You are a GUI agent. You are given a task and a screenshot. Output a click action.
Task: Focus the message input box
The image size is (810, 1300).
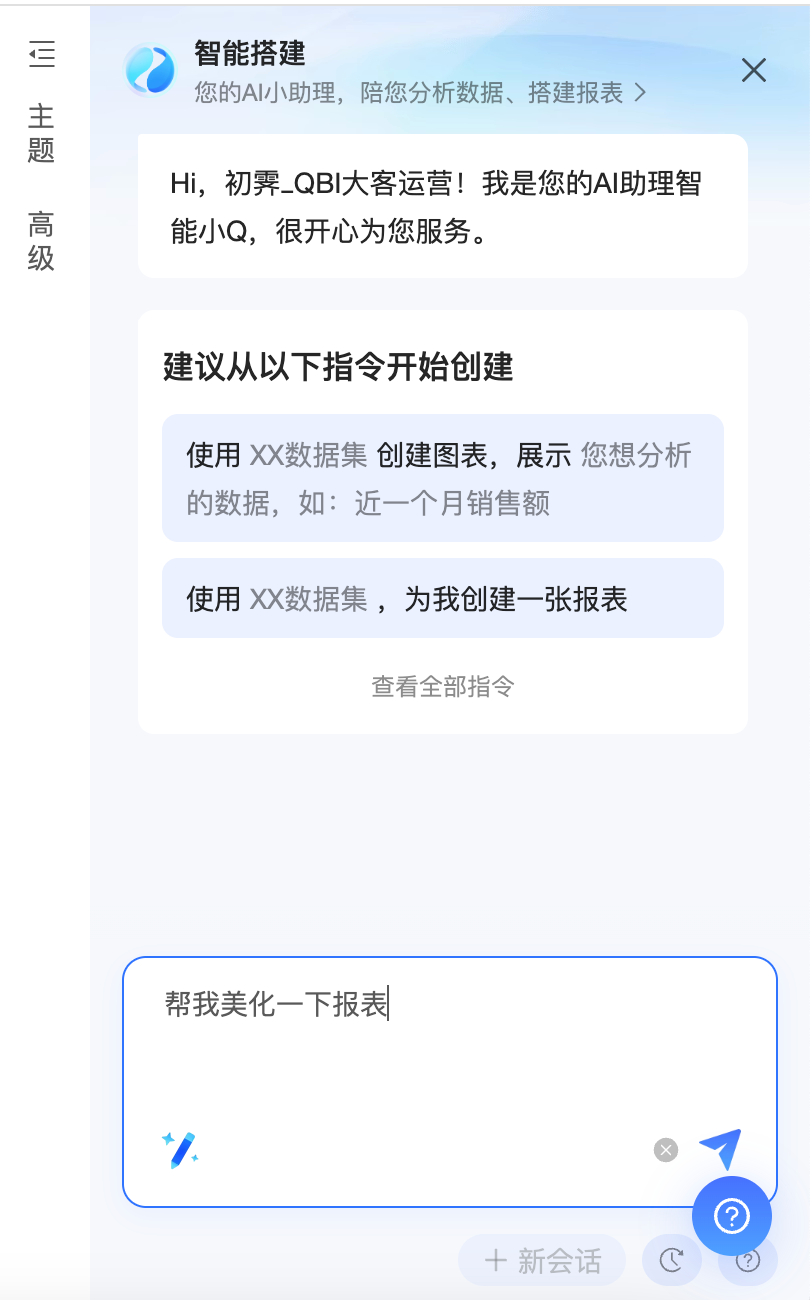[x=450, y=1050]
